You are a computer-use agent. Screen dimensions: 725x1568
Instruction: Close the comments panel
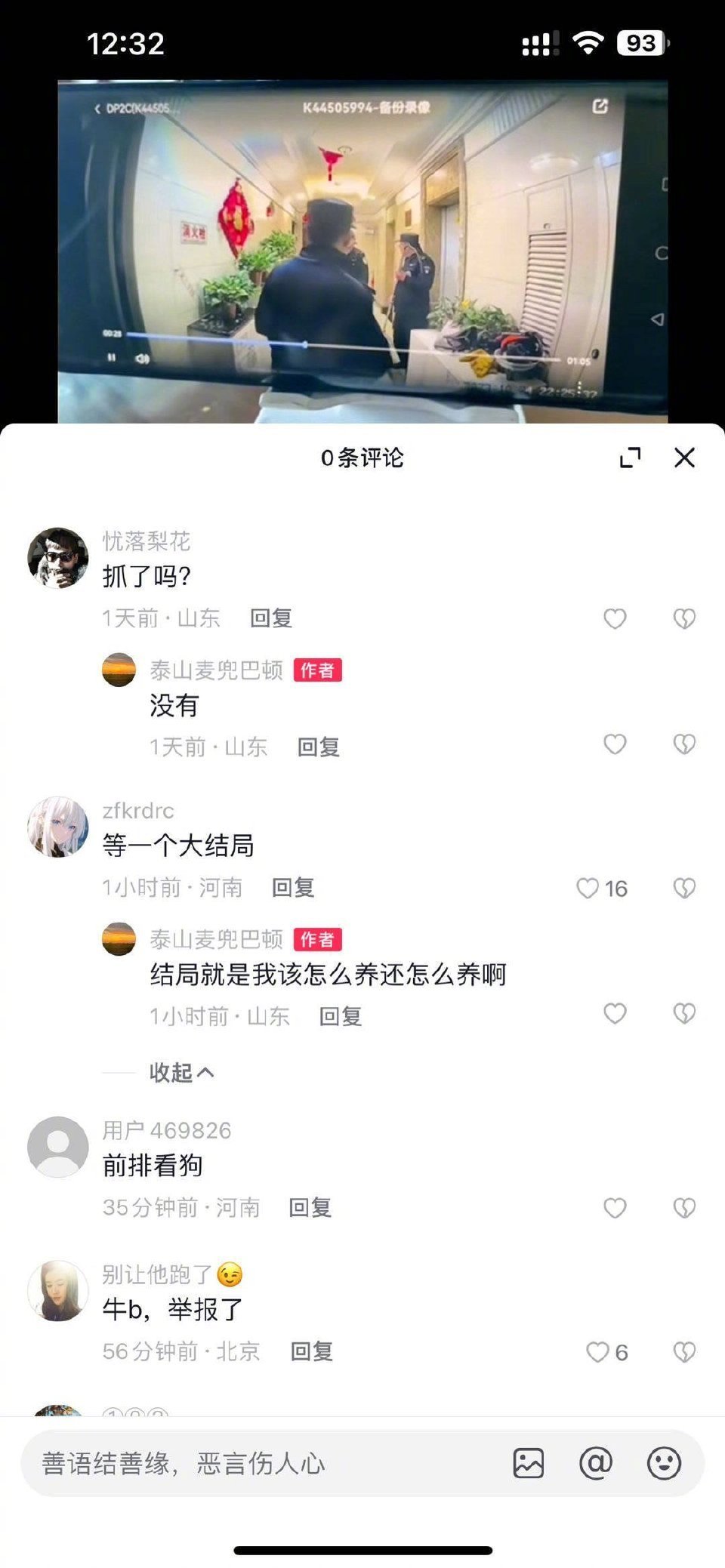tap(684, 457)
